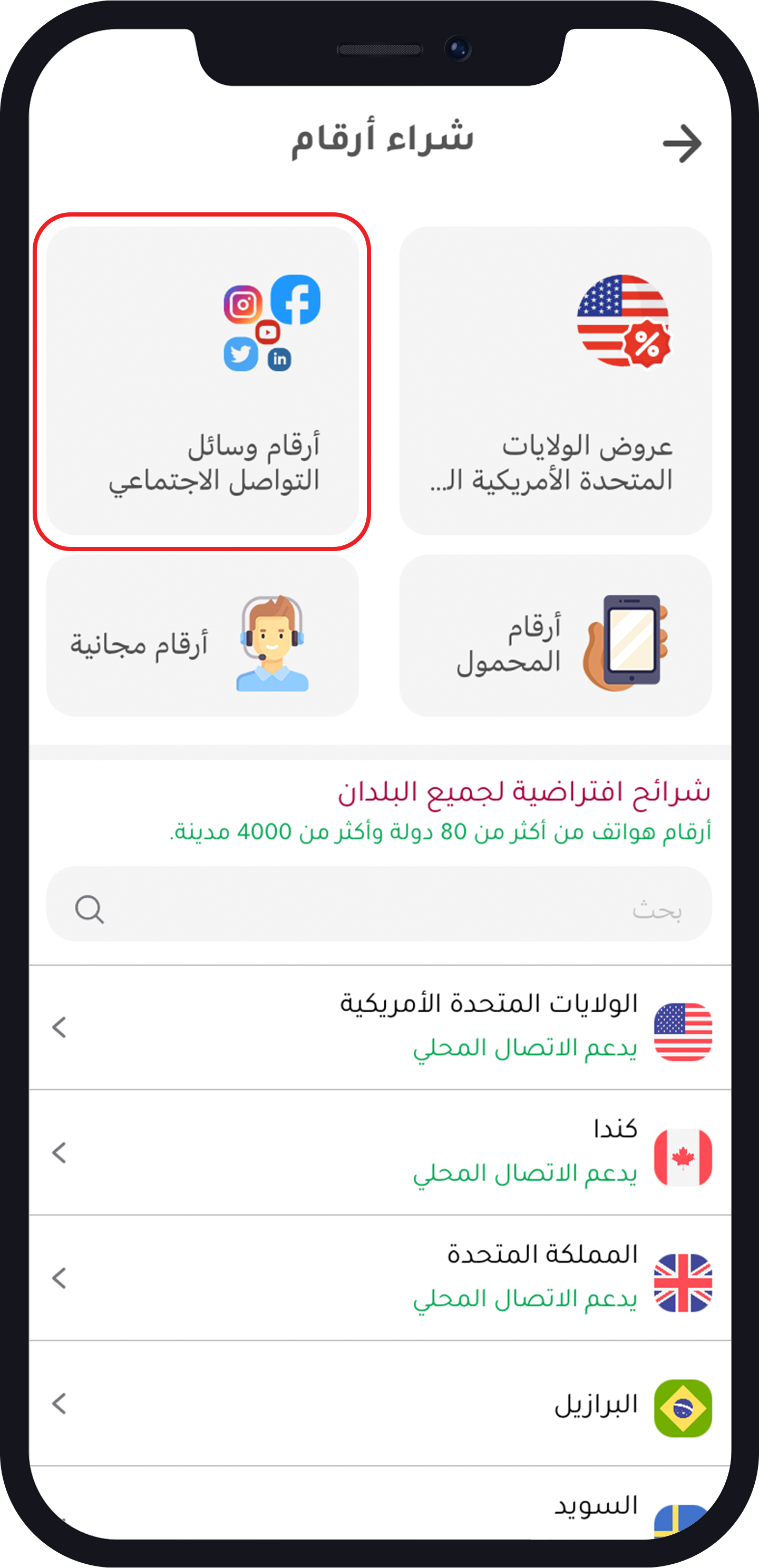This screenshot has width=759, height=1568.
Task: Choose Canada from the country list
Action: (x=379, y=1153)
